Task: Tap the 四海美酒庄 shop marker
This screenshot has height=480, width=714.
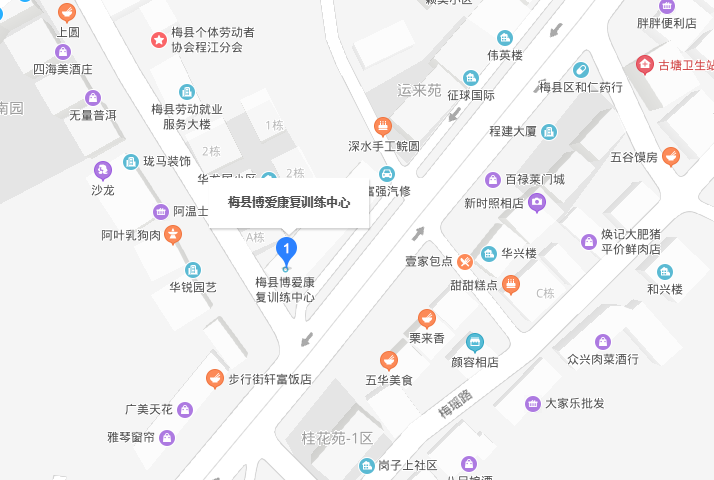Action: [63, 52]
